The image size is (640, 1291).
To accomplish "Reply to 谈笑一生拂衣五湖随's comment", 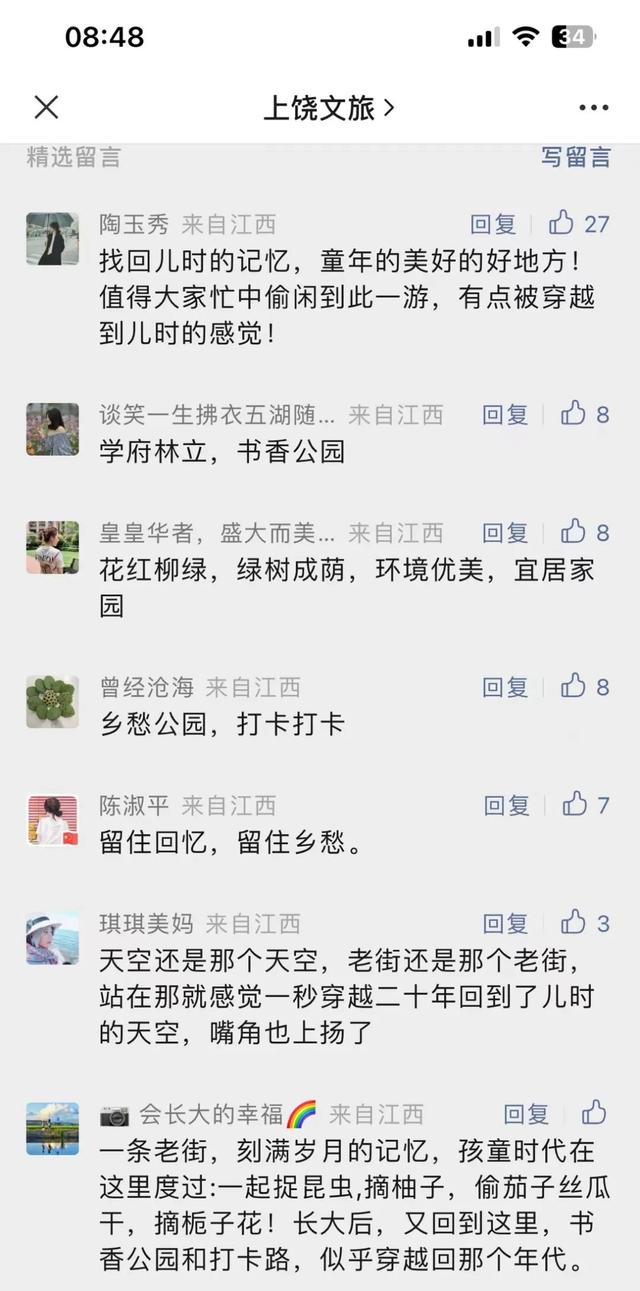I will click(x=505, y=414).
